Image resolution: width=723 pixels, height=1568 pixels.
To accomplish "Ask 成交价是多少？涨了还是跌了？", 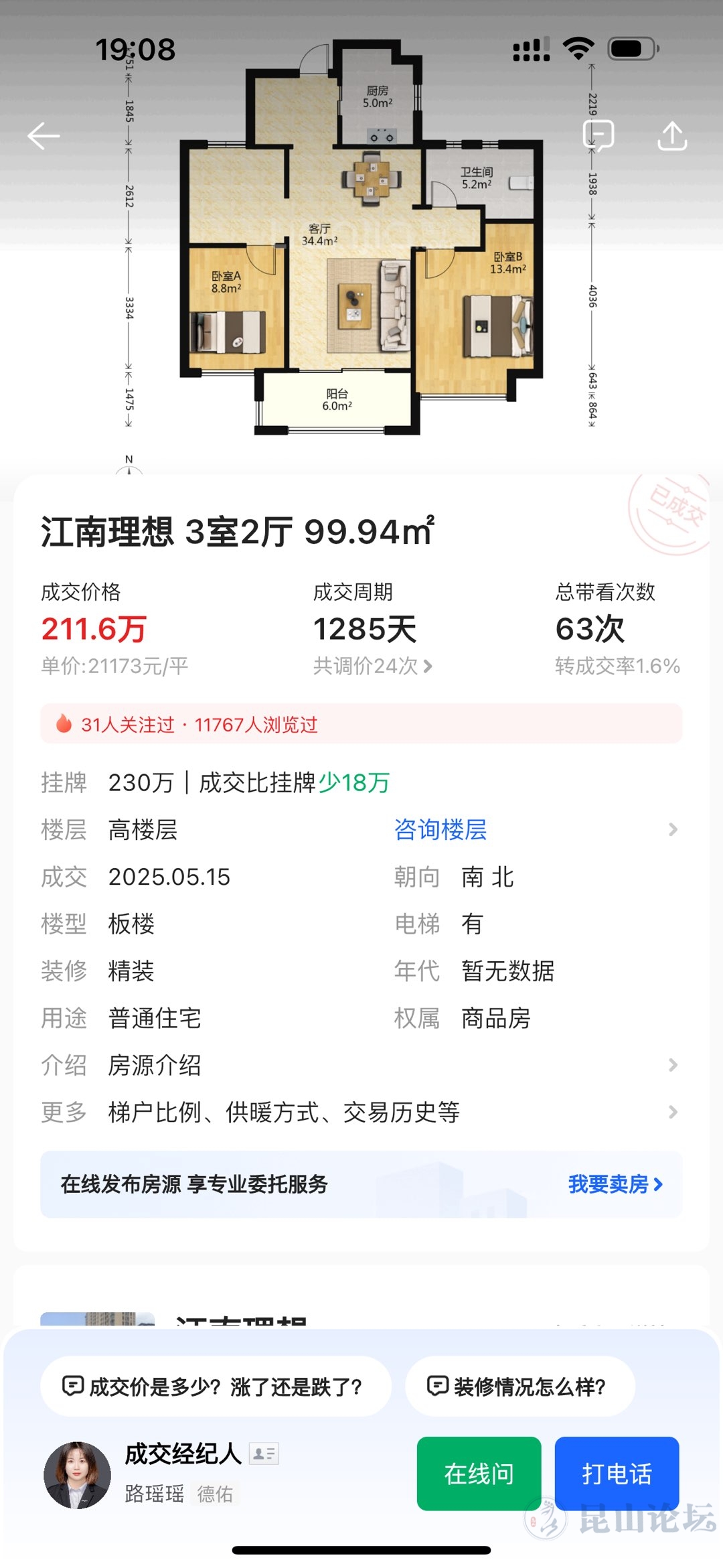I will [216, 1386].
